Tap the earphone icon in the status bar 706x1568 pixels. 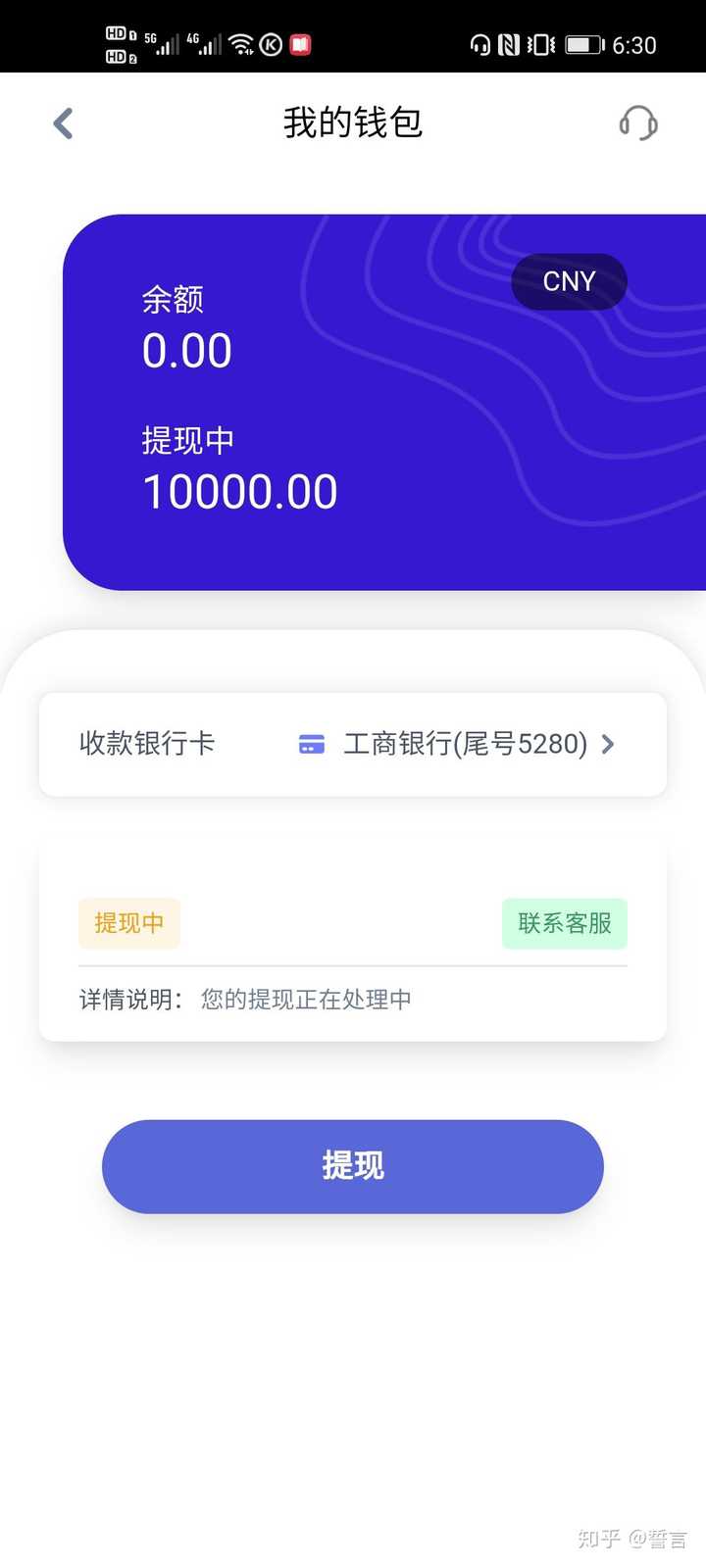click(x=479, y=44)
